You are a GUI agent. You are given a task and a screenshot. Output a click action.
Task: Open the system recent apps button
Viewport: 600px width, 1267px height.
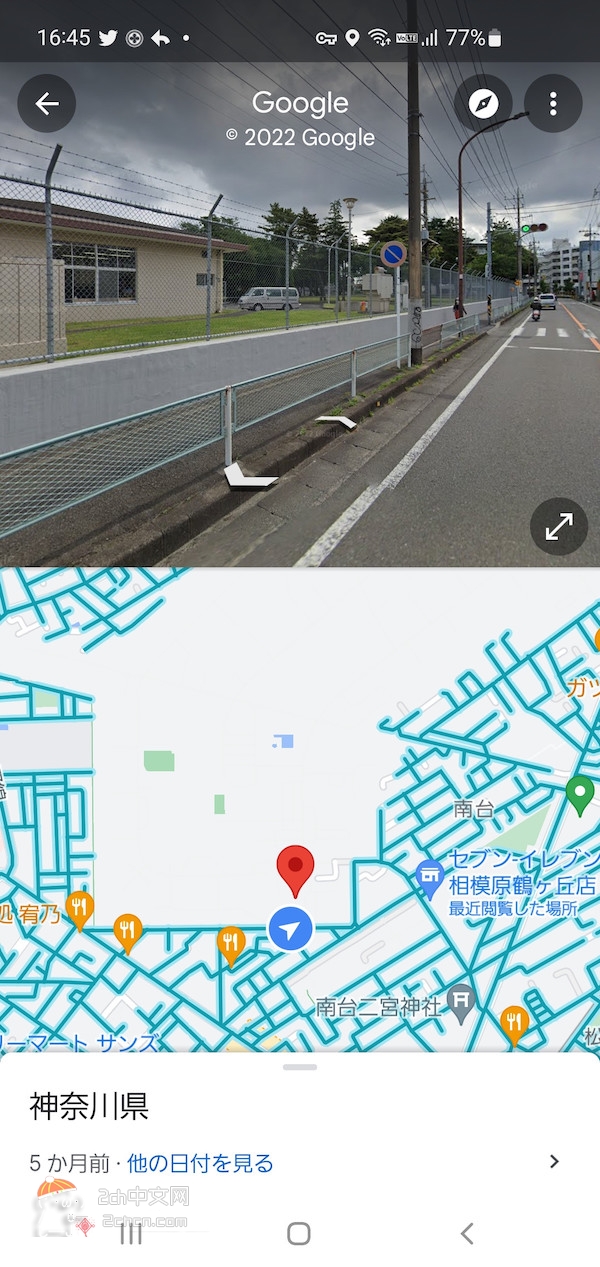(x=131, y=1234)
